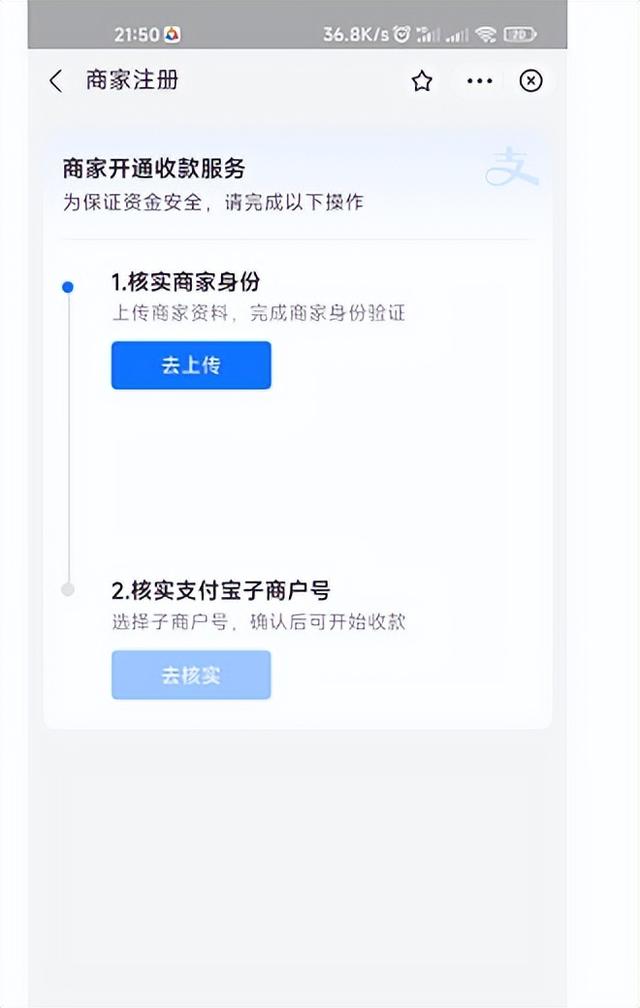Image resolution: width=640 pixels, height=1008 pixels.
Task: Go back from 商家注册 page
Action: [x=56, y=81]
